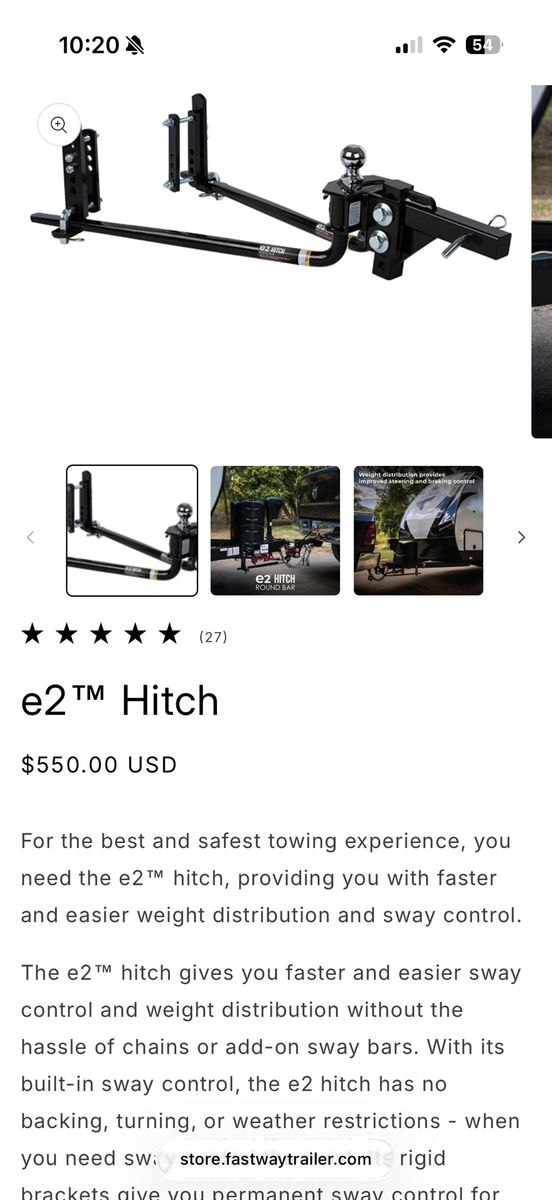Select the first hitch thumbnail on white background
The image size is (552, 1200).
(132, 530)
